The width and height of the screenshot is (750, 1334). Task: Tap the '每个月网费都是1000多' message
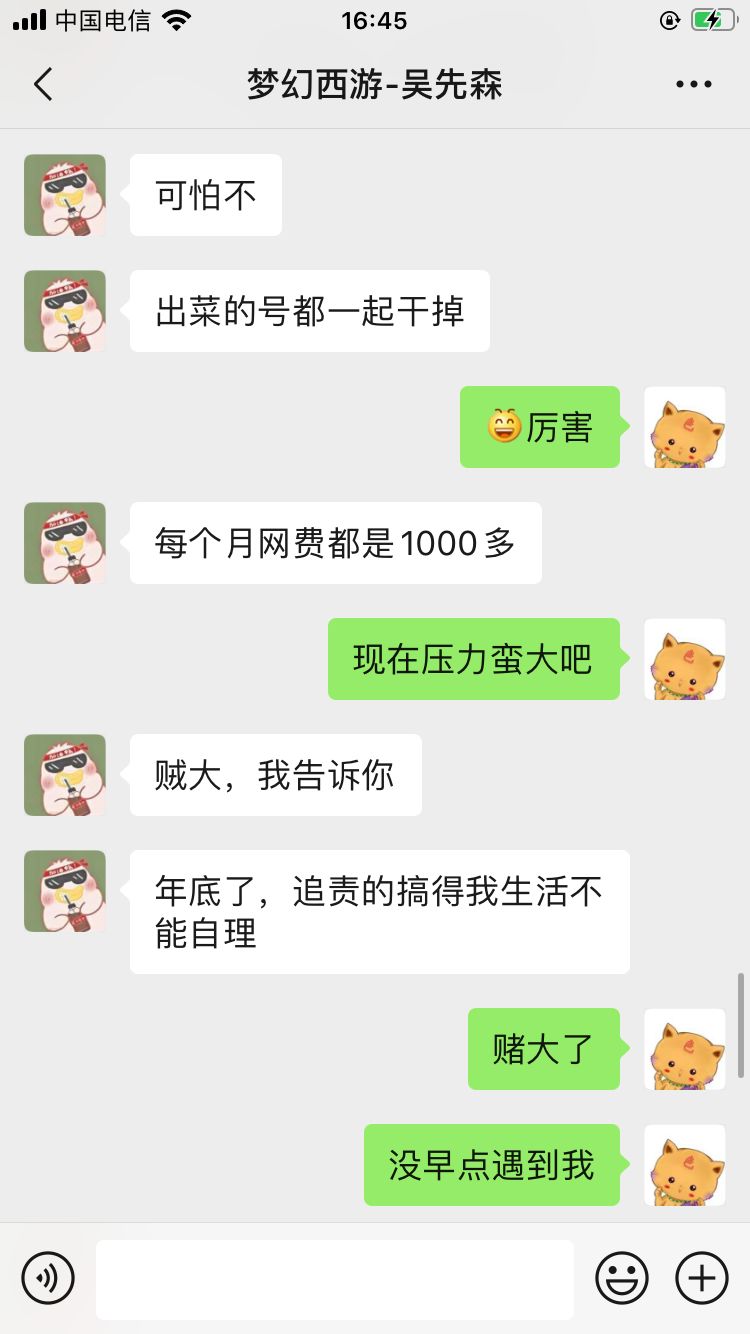[335, 543]
